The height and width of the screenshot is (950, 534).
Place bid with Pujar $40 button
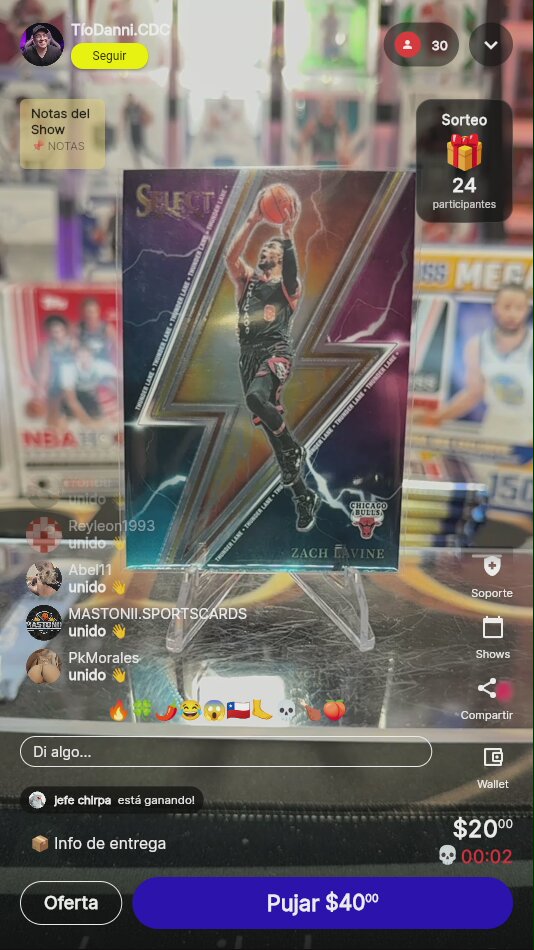pyautogui.click(x=323, y=903)
